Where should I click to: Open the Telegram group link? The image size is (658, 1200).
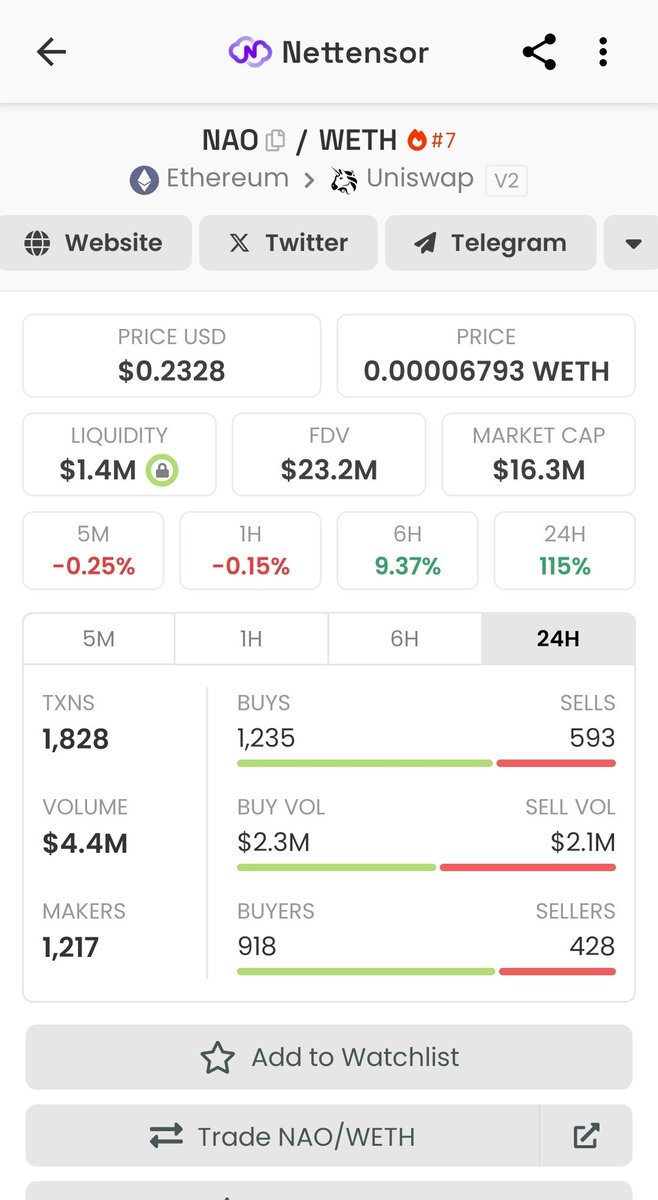[x=490, y=243]
